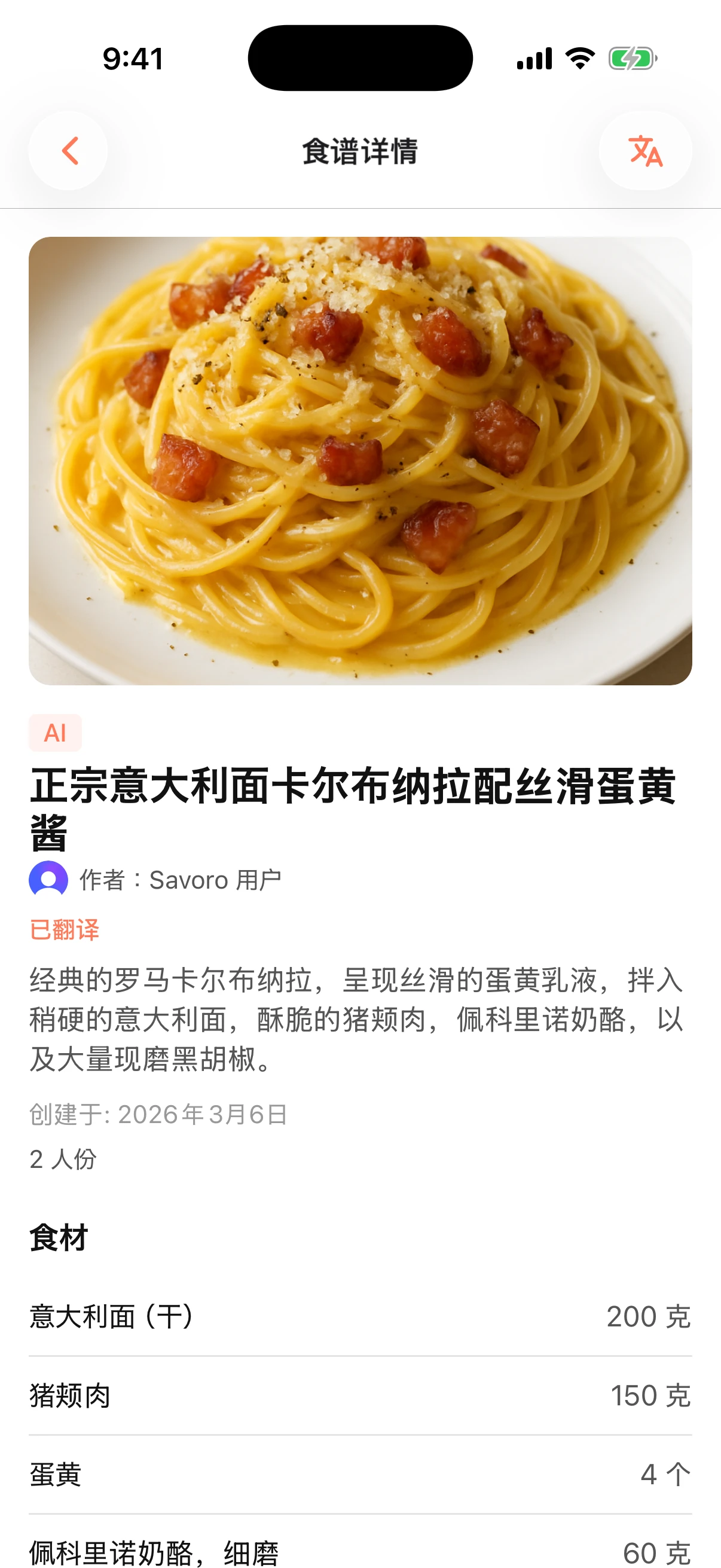This screenshot has width=721, height=1568.
Task: Select the 作者：Savoro 用户 author row
Action: 181,880
